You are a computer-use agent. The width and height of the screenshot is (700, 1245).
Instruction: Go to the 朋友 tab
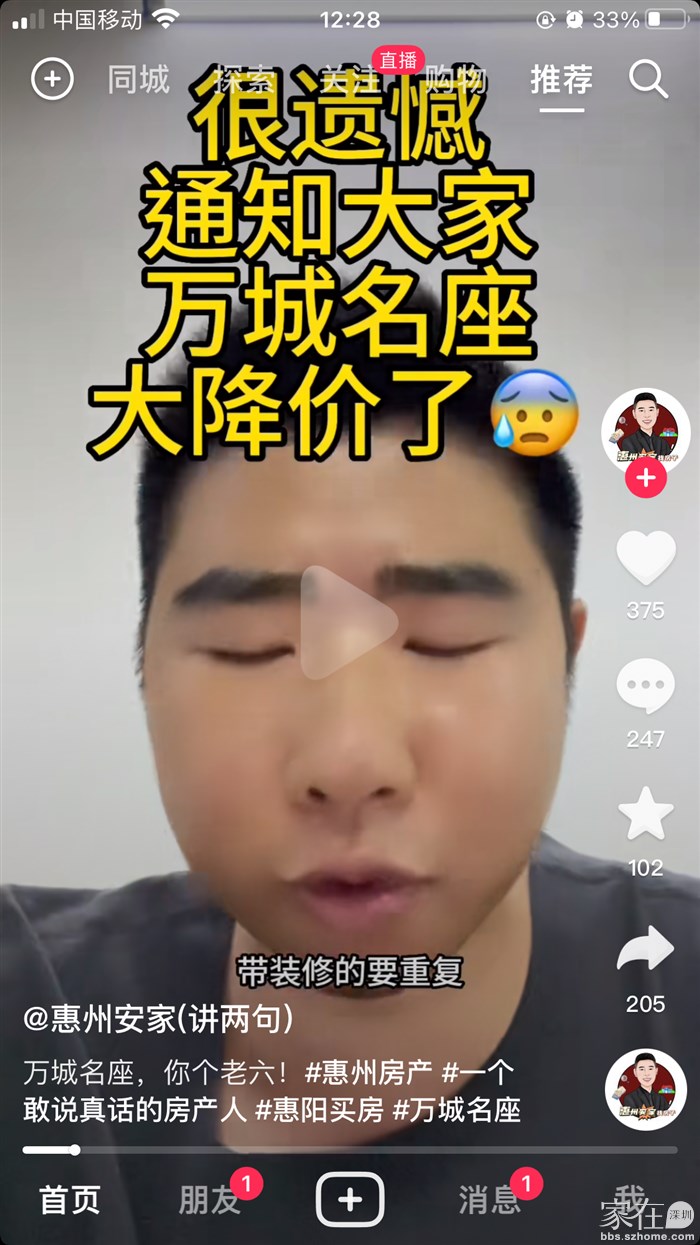(210, 1199)
